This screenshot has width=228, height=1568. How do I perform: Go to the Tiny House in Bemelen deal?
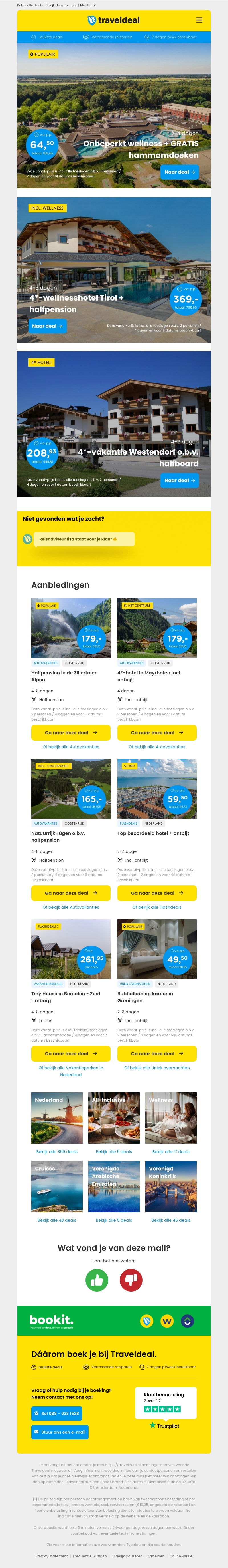click(70, 1054)
